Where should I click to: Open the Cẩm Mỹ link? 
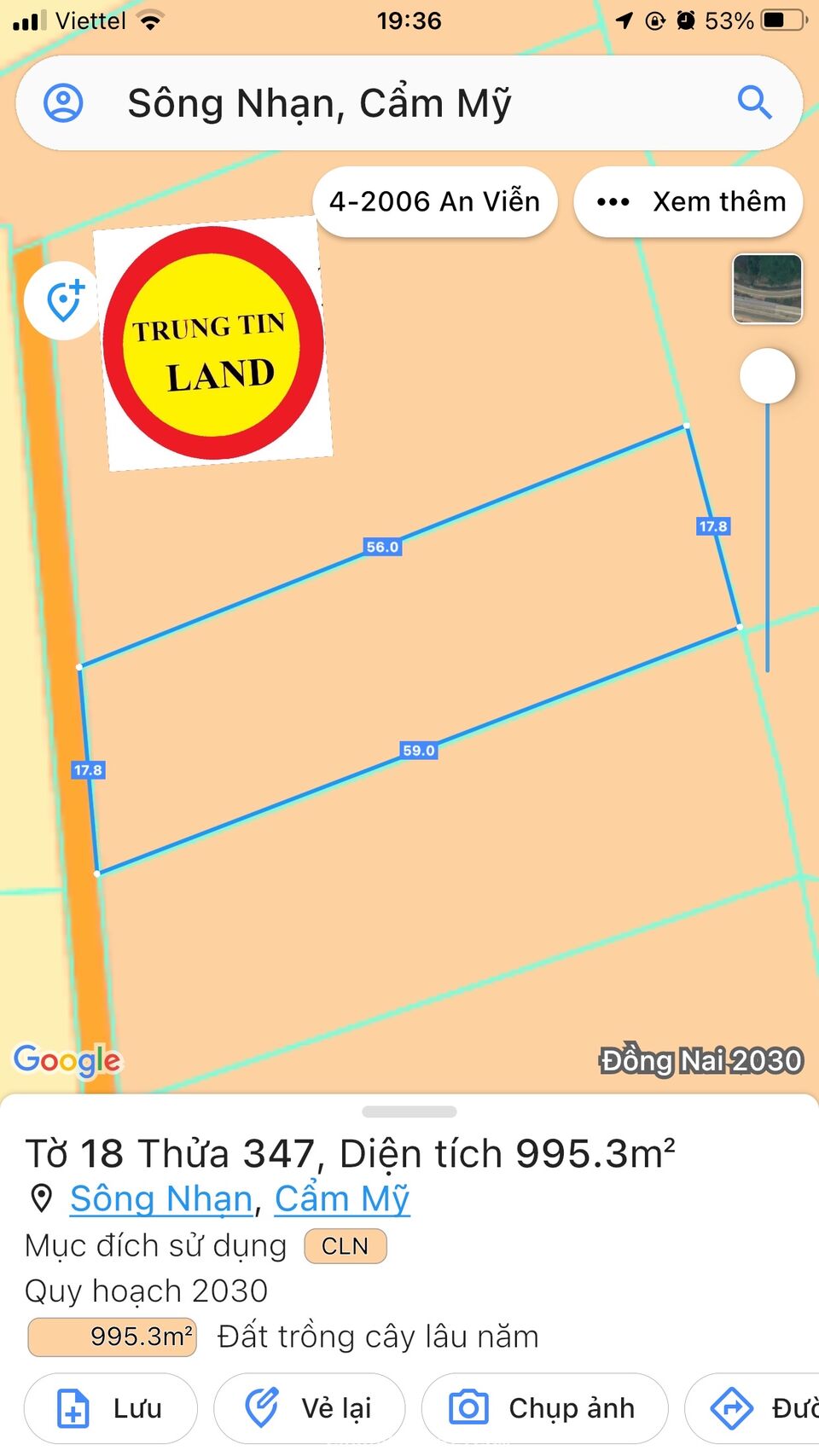pyautogui.click(x=342, y=1198)
